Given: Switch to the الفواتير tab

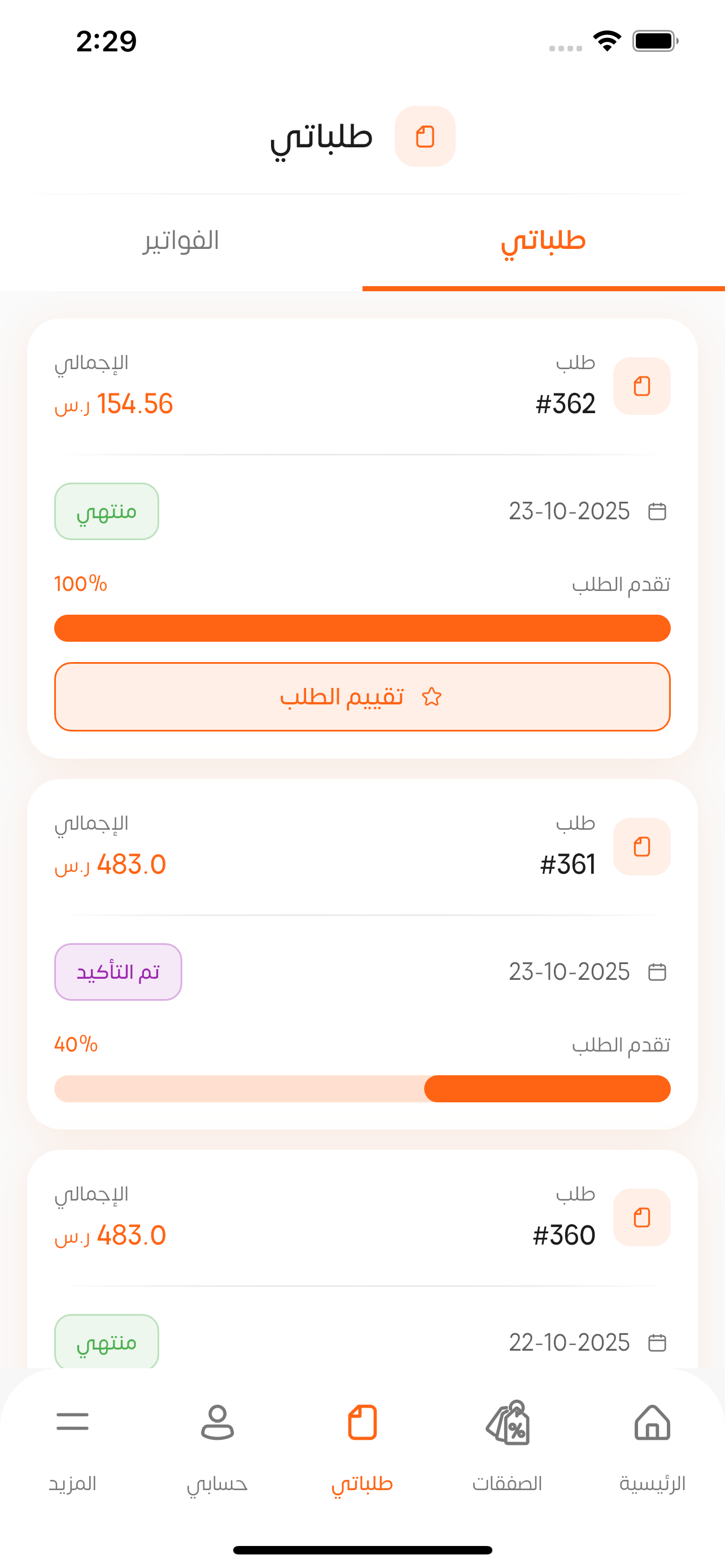Looking at the screenshot, I should (181, 240).
